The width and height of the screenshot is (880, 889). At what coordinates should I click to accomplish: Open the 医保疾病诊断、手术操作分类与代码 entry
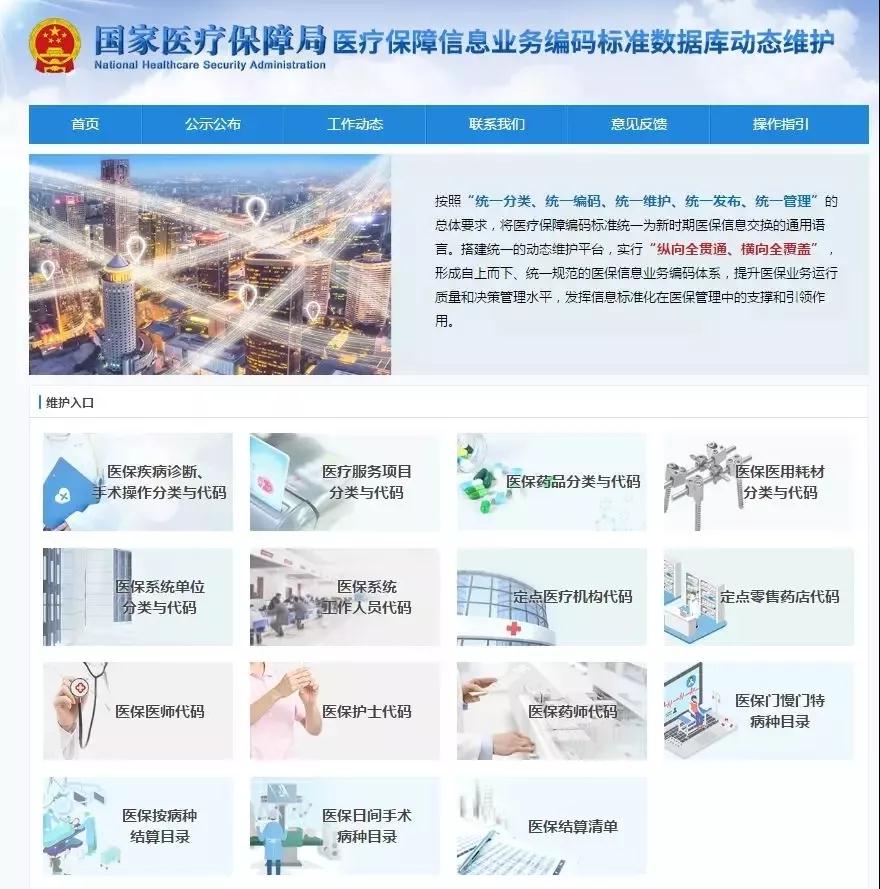click(135, 481)
